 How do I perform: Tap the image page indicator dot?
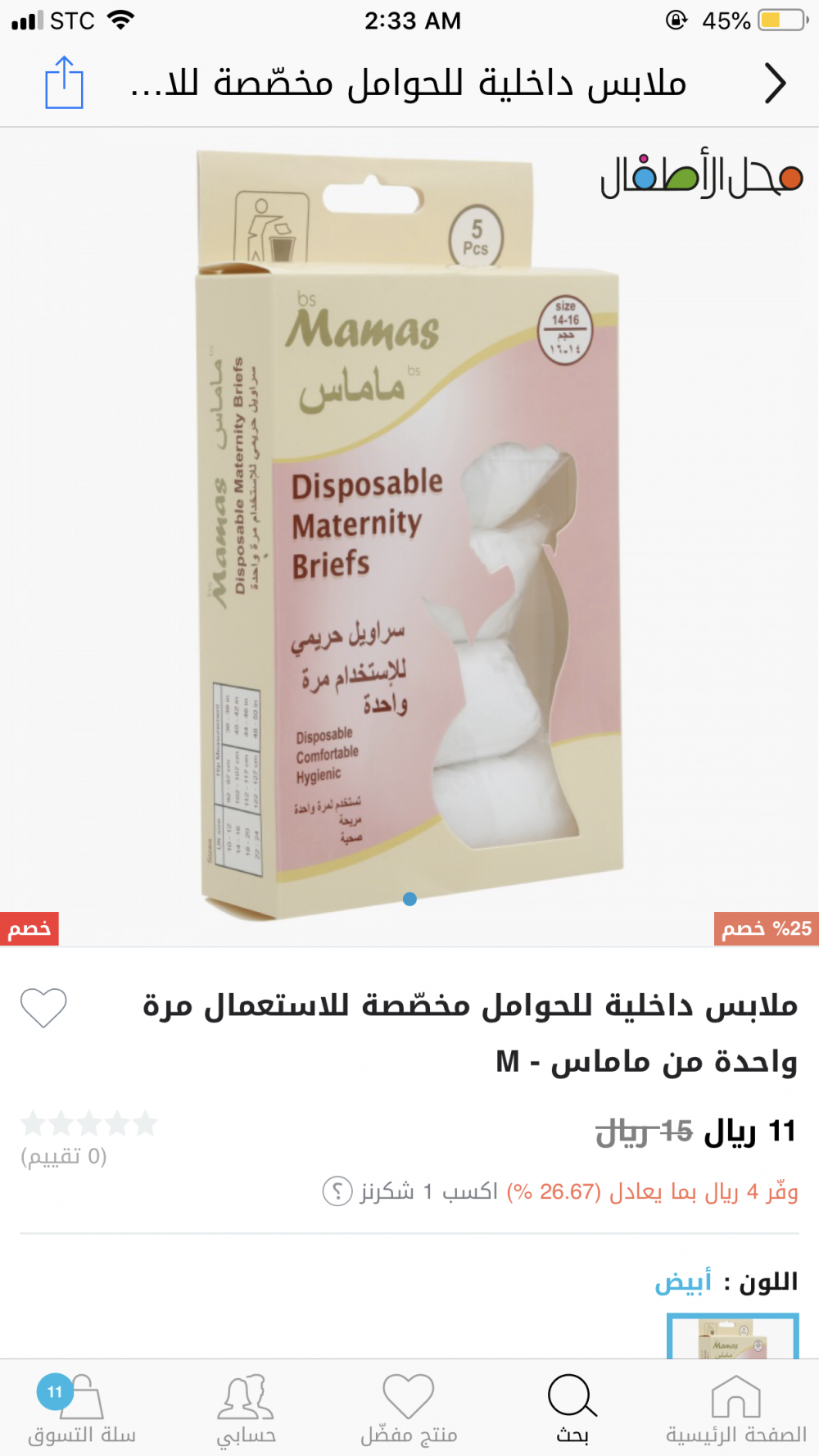point(410,899)
